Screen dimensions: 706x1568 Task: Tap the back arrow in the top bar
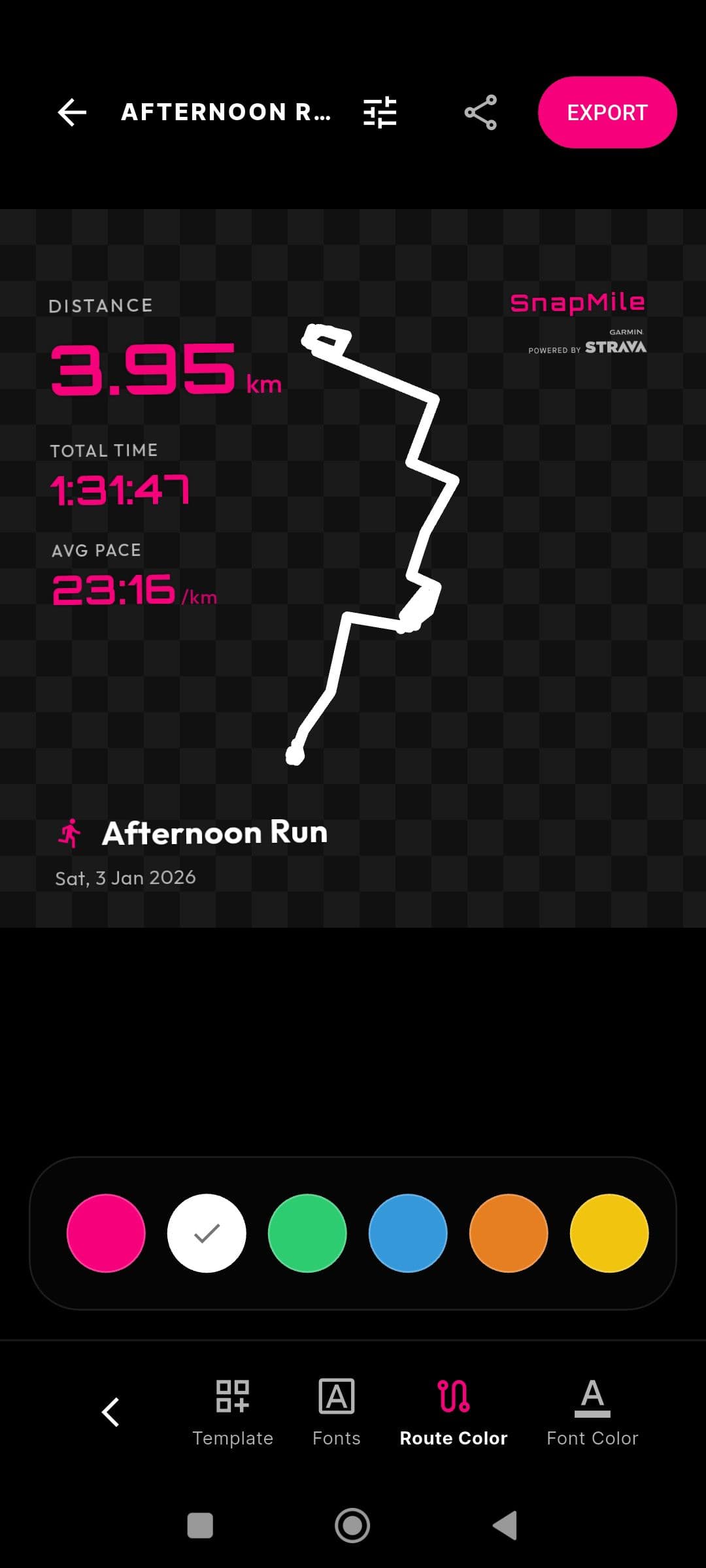(71, 112)
